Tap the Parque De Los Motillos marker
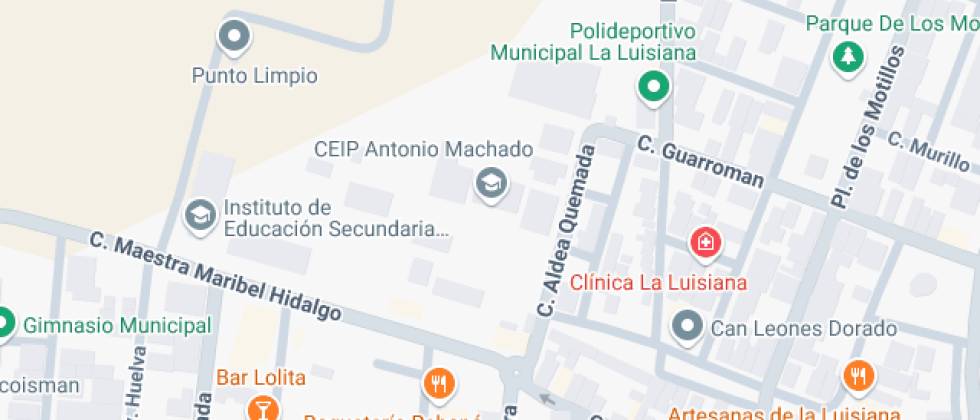The height and width of the screenshot is (420, 980). coord(848,56)
